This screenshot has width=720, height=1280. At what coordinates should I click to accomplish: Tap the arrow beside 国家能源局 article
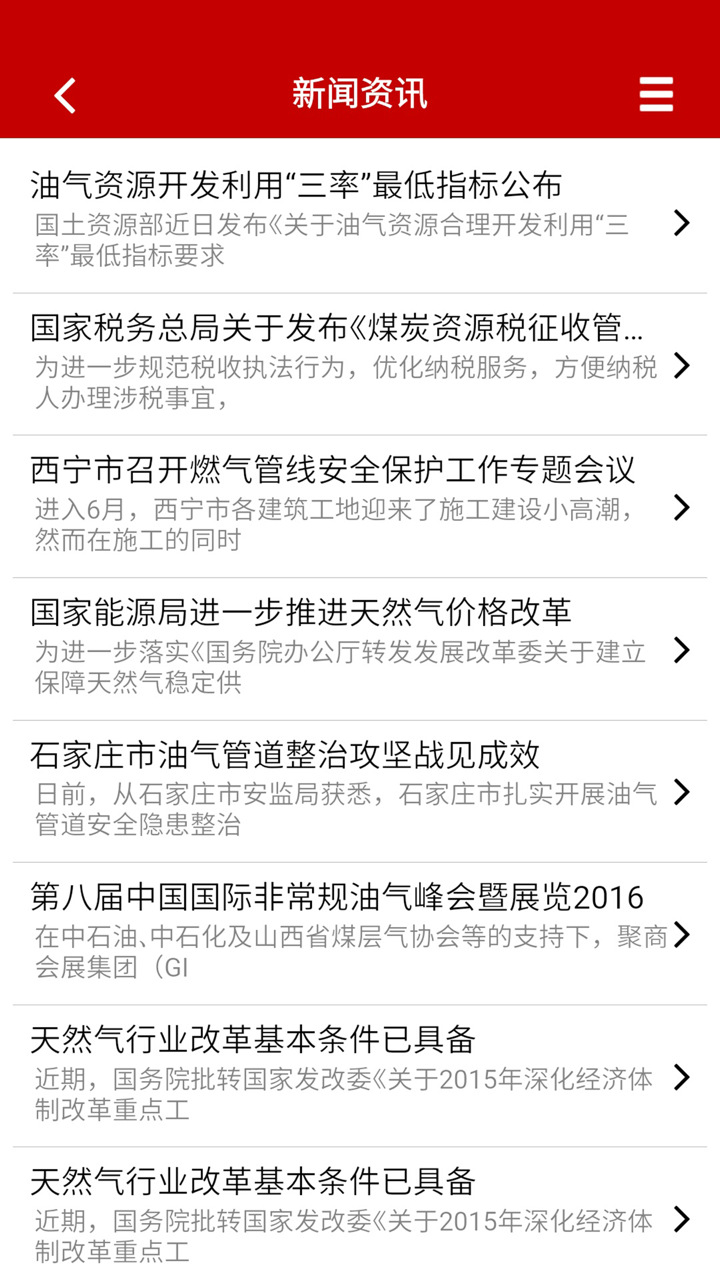point(683,650)
